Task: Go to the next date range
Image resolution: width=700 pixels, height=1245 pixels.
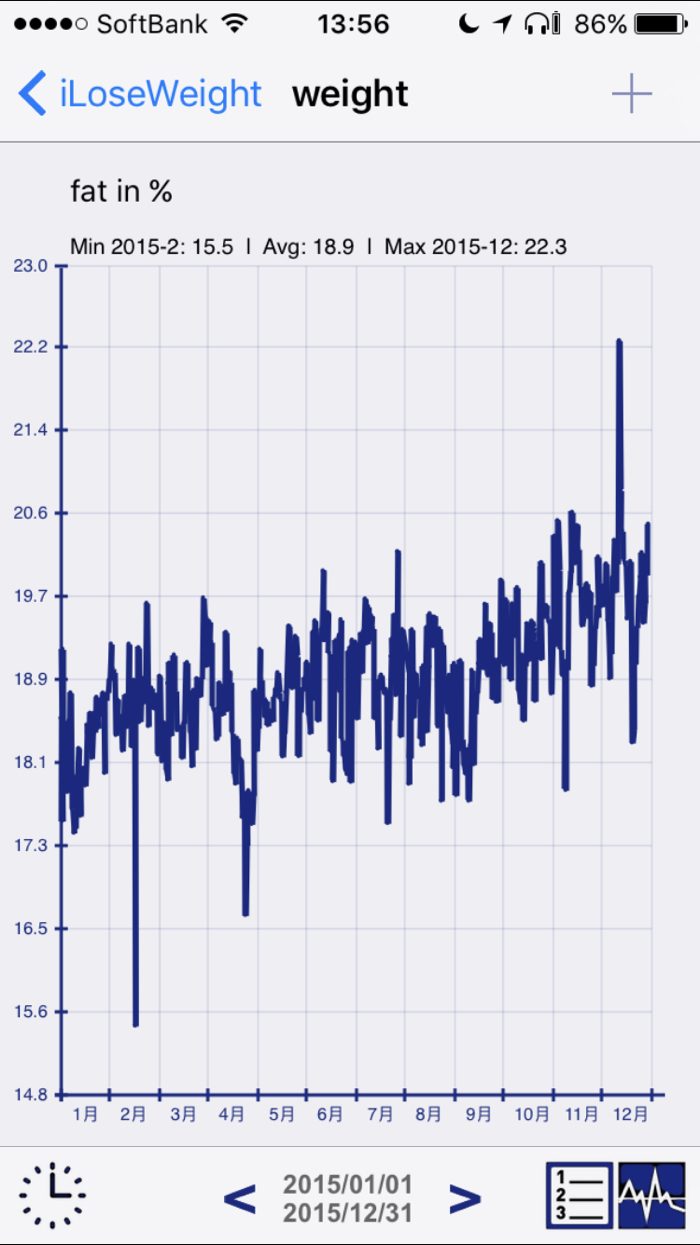Action: [x=464, y=1197]
